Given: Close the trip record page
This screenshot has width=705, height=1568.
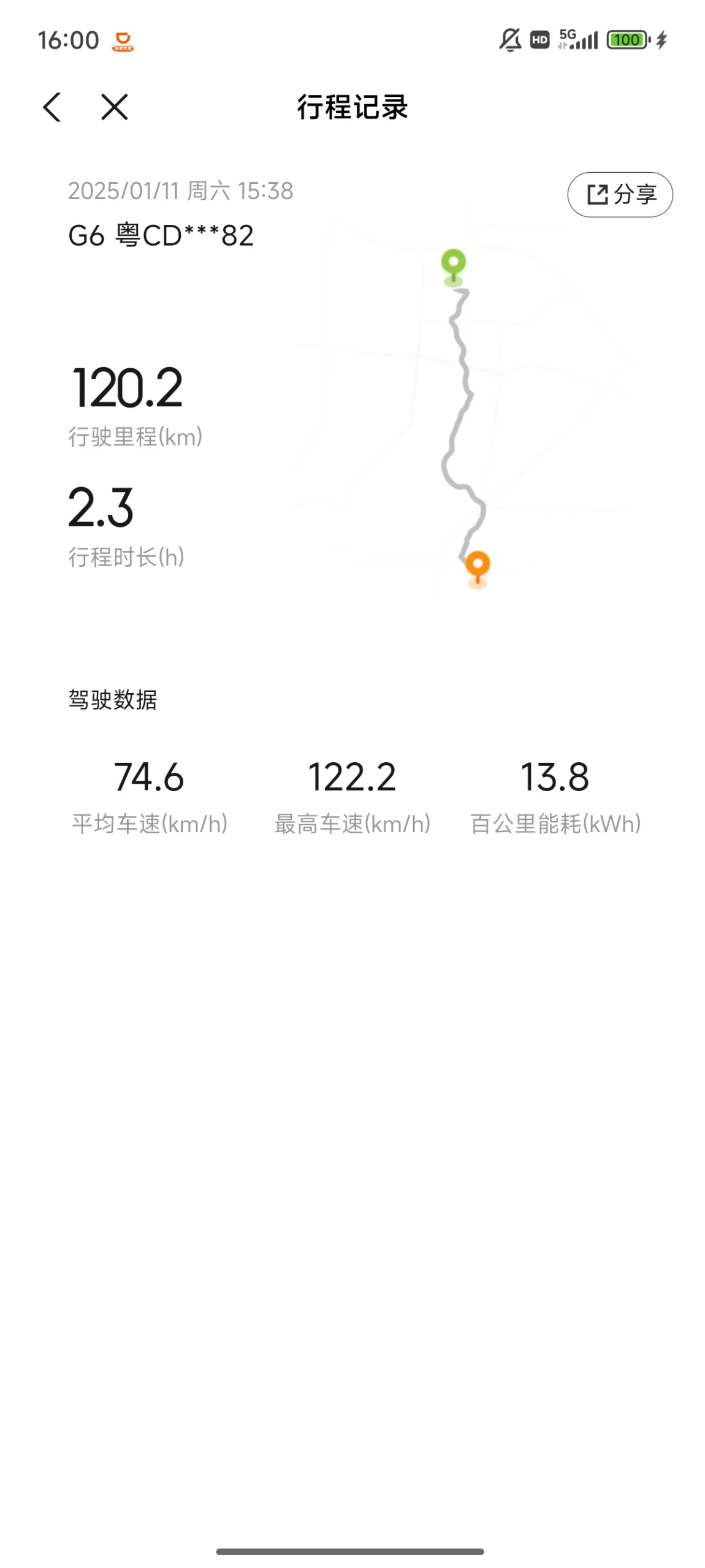Looking at the screenshot, I should coord(115,107).
